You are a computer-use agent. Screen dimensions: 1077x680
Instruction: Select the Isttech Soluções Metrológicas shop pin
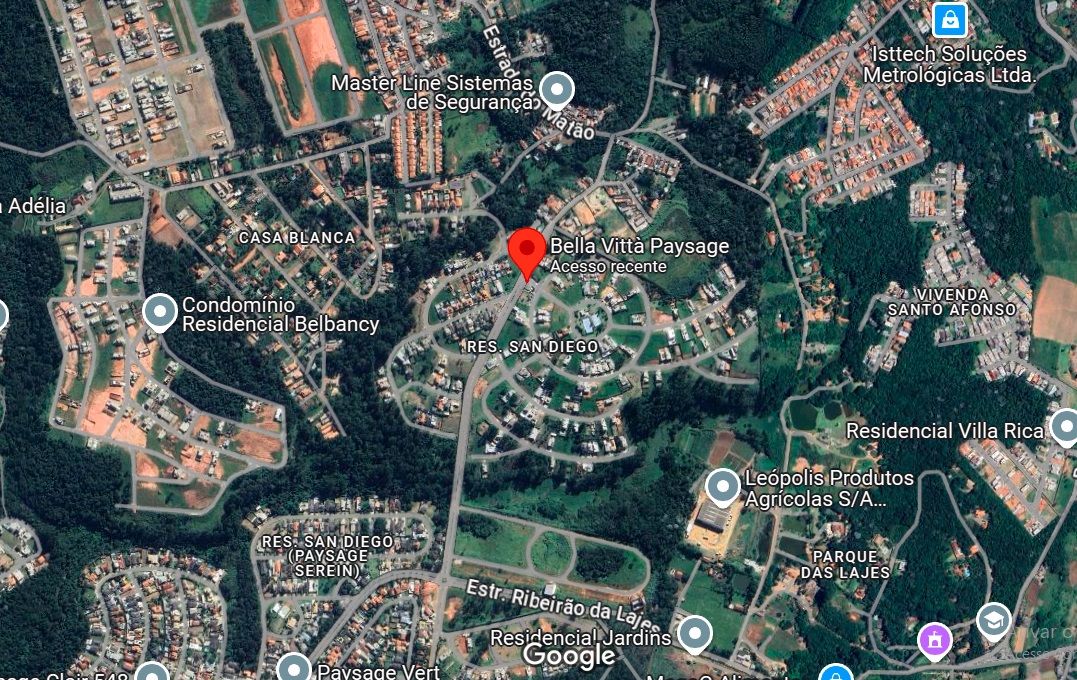[948, 18]
